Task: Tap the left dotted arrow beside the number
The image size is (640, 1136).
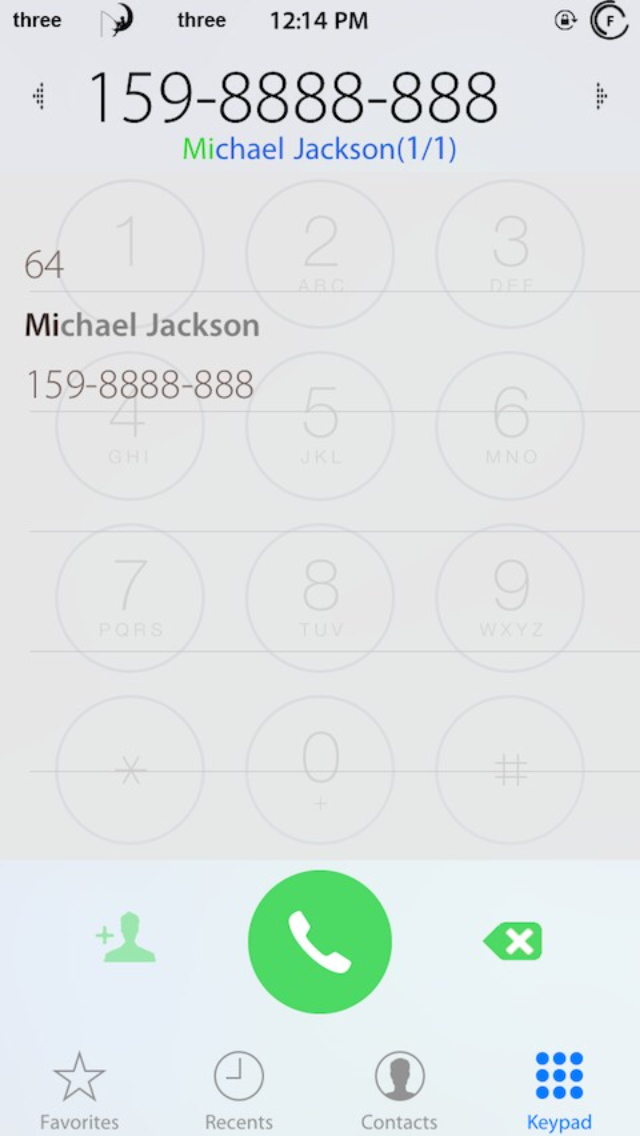Action: [x=40, y=96]
